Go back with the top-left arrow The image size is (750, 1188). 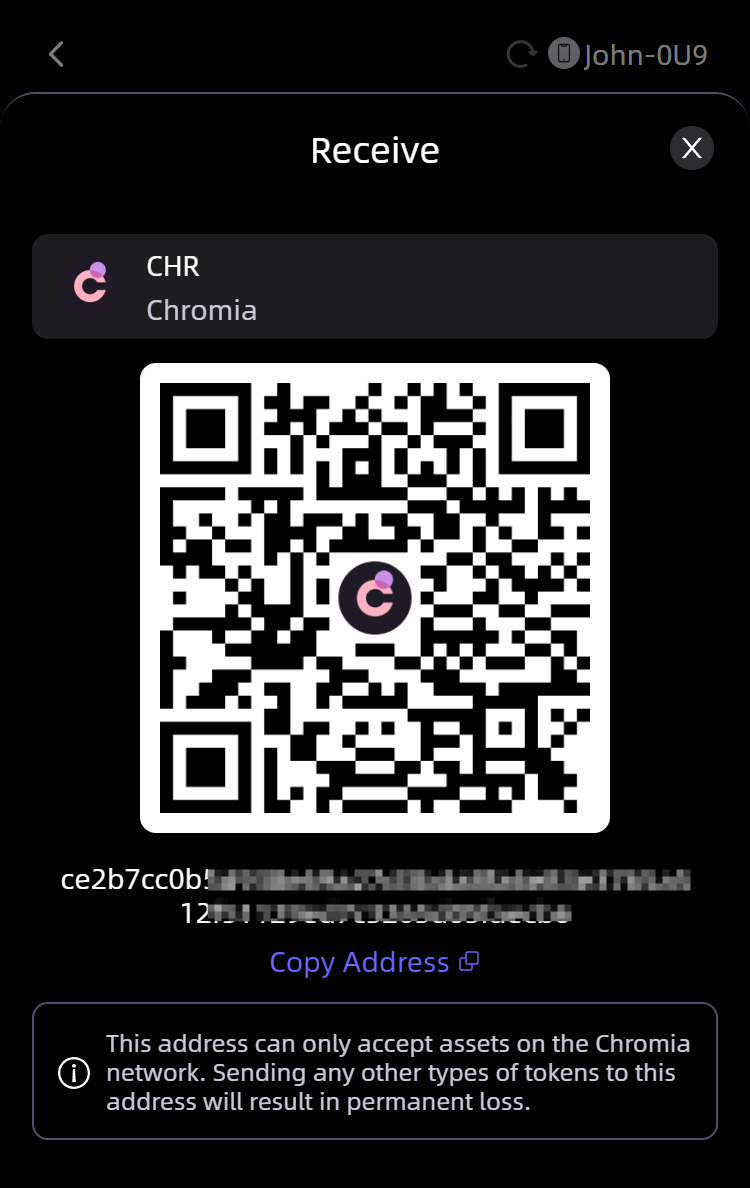pyautogui.click(x=57, y=54)
